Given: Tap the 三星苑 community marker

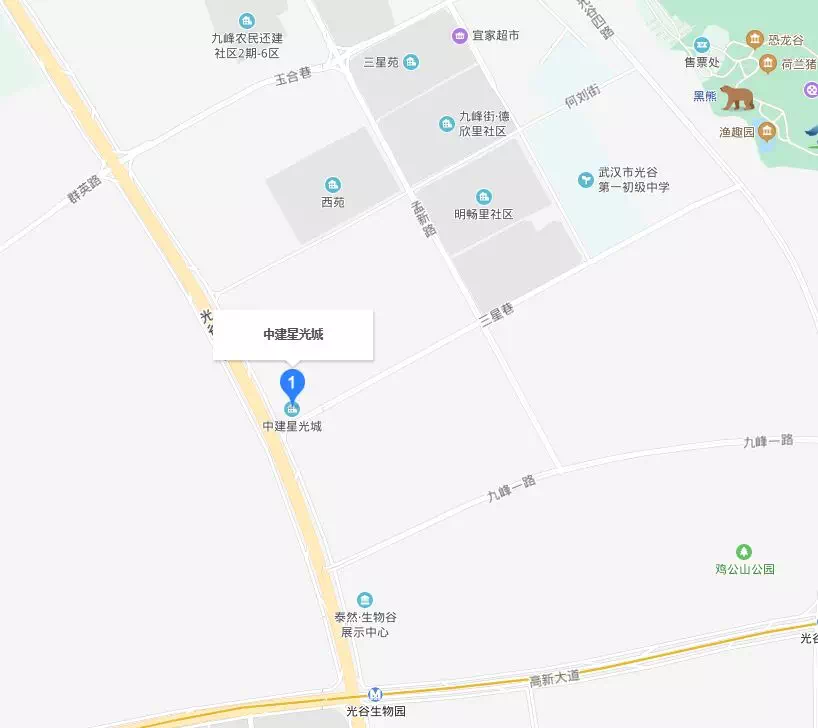Looking at the screenshot, I should pyautogui.click(x=411, y=62).
